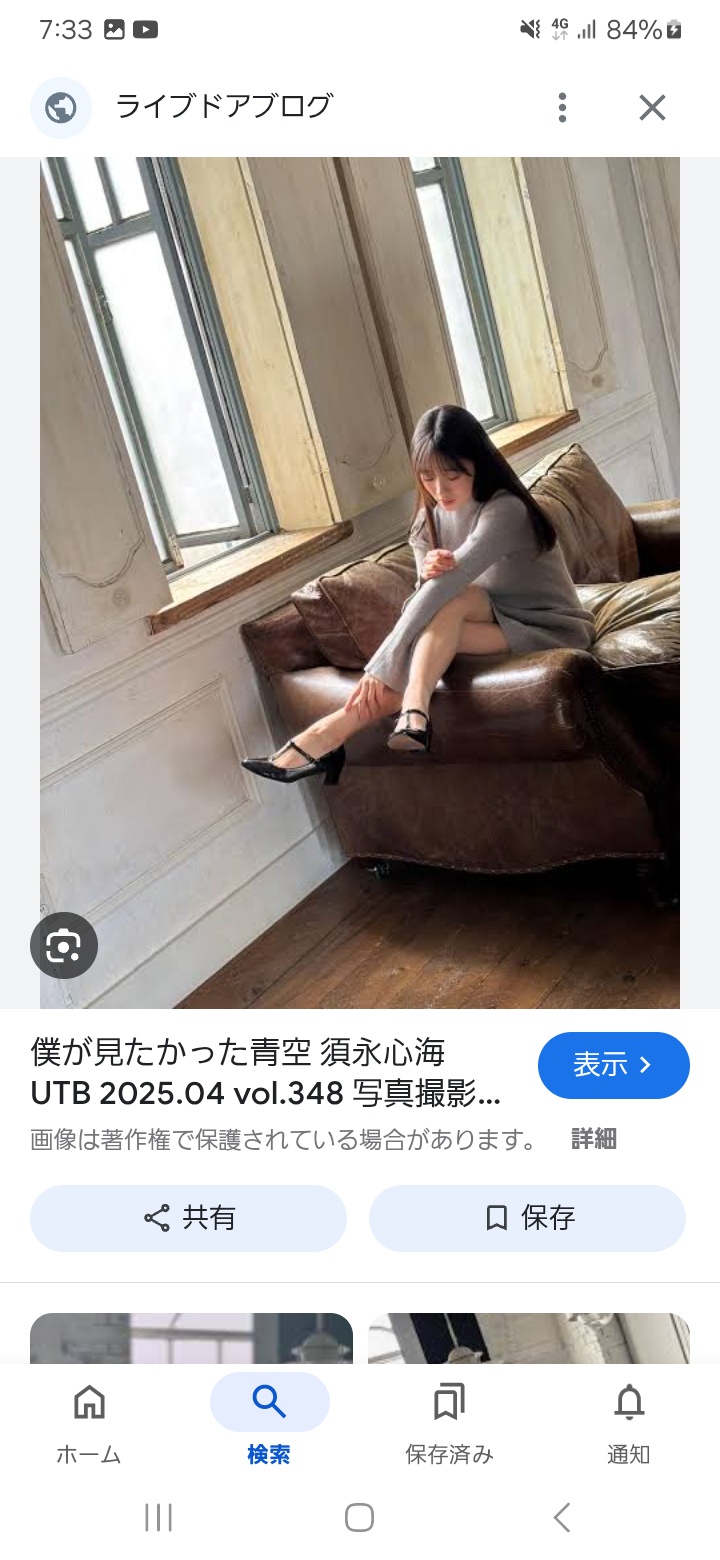Image resolution: width=720 pixels, height=1560 pixels.
Task: Open the main photo in full view
Action: click(360, 582)
